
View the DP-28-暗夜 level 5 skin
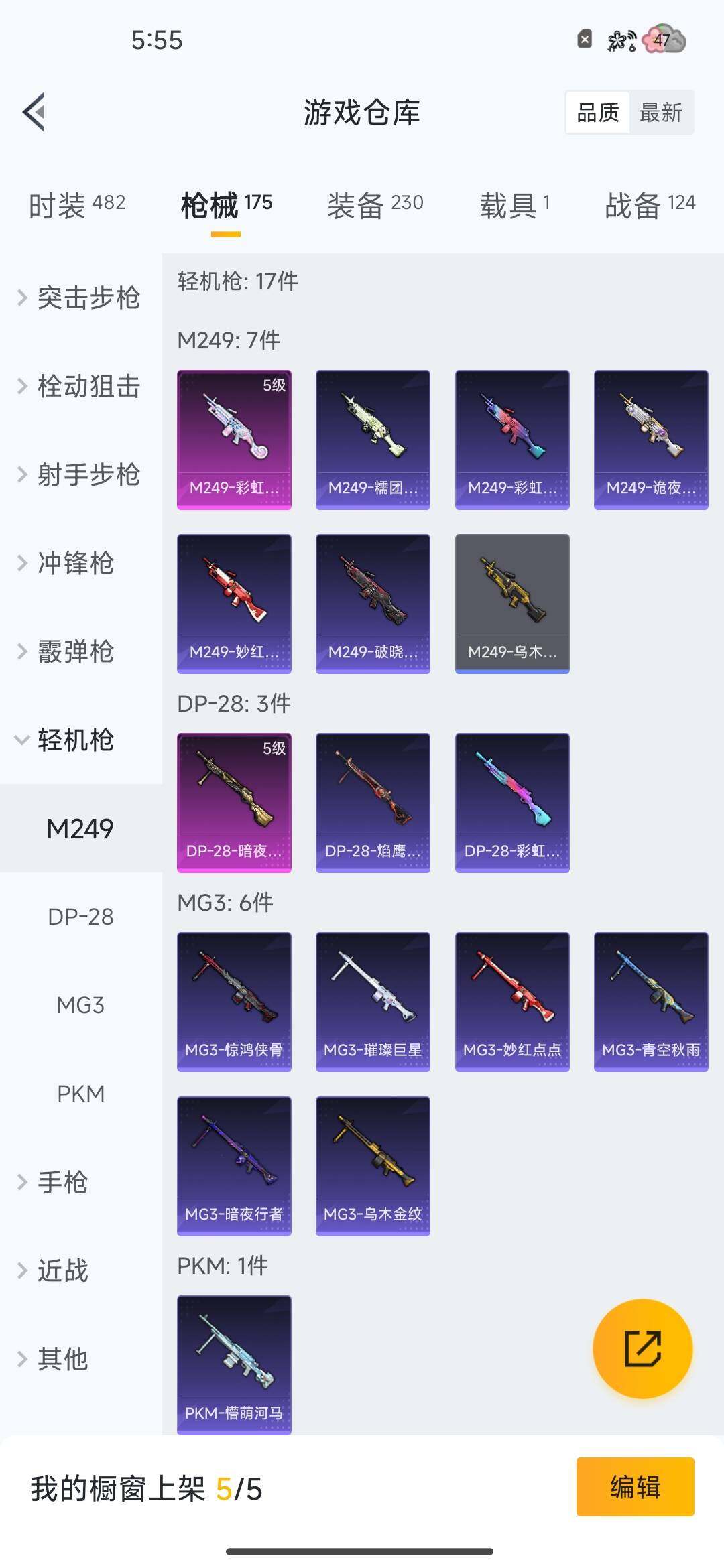click(234, 803)
